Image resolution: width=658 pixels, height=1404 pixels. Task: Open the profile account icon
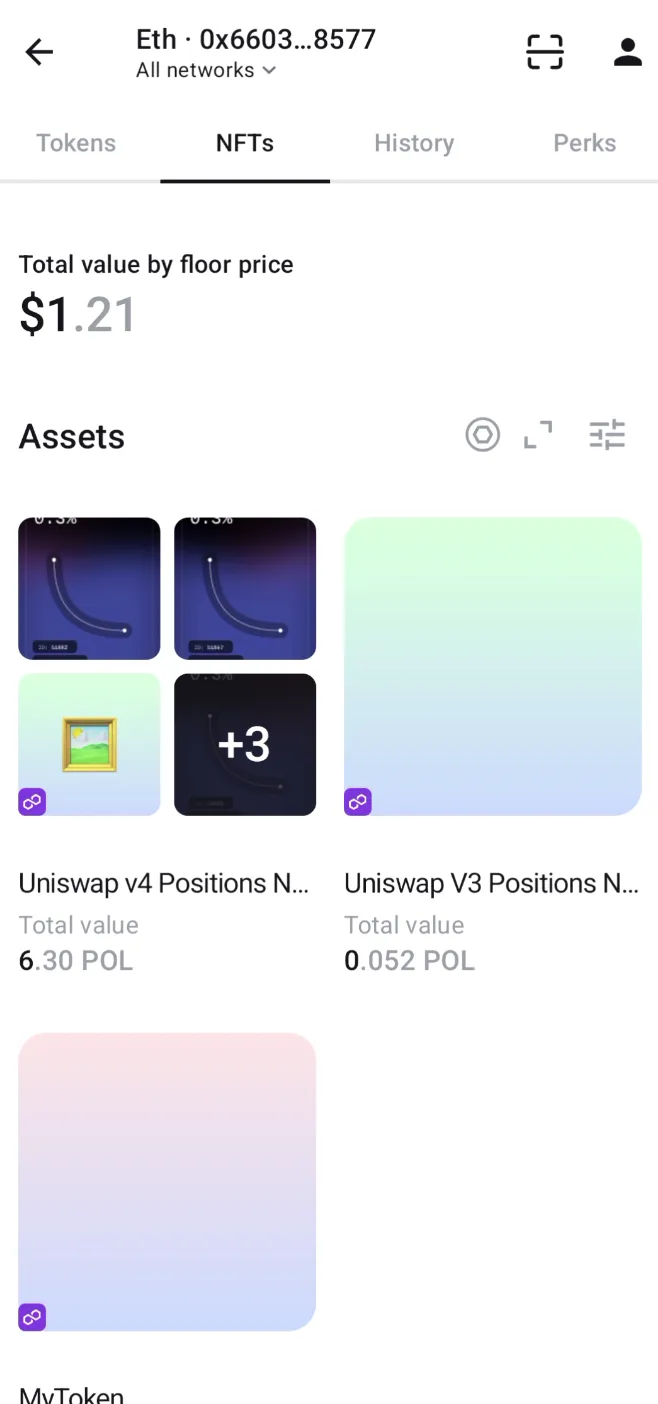(627, 52)
